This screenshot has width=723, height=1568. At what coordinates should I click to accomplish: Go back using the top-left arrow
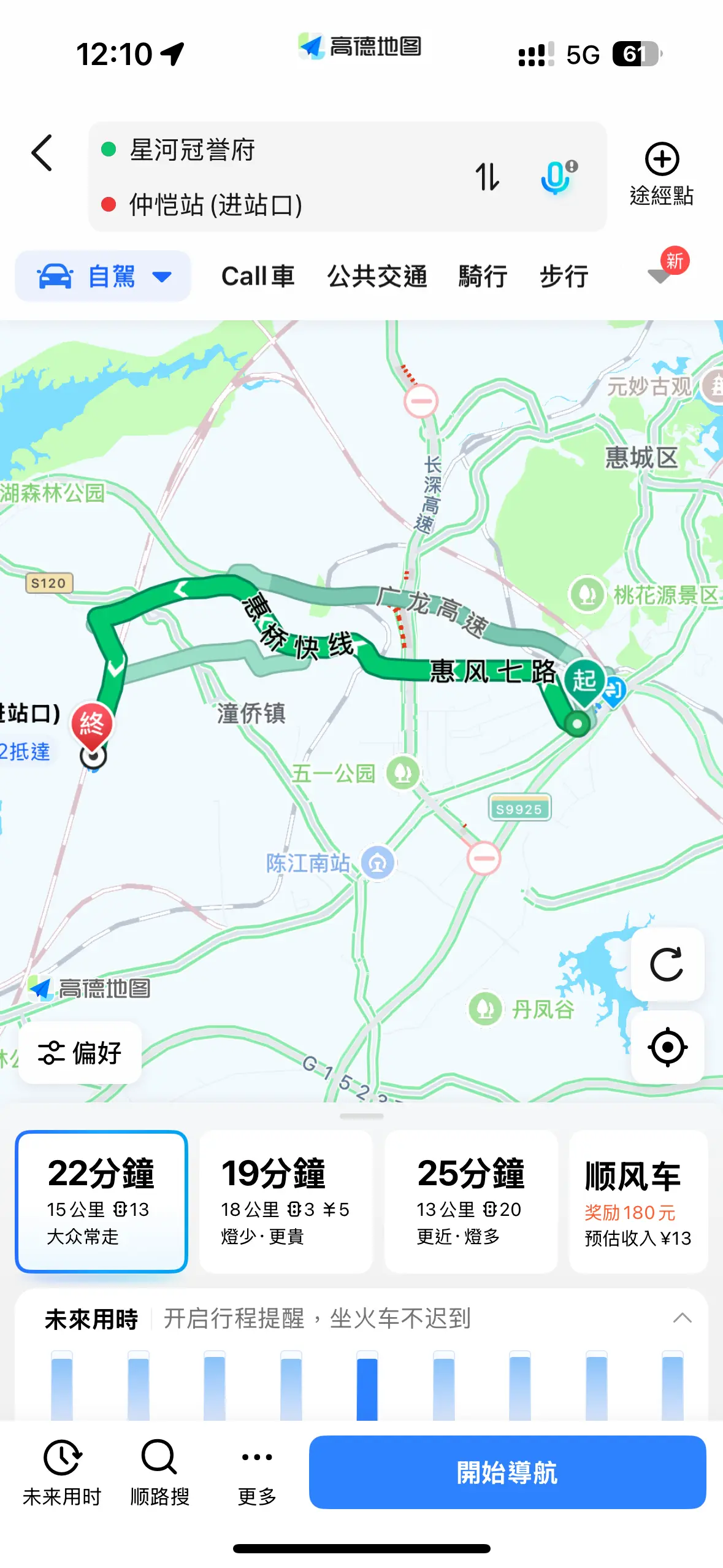click(42, 153)
